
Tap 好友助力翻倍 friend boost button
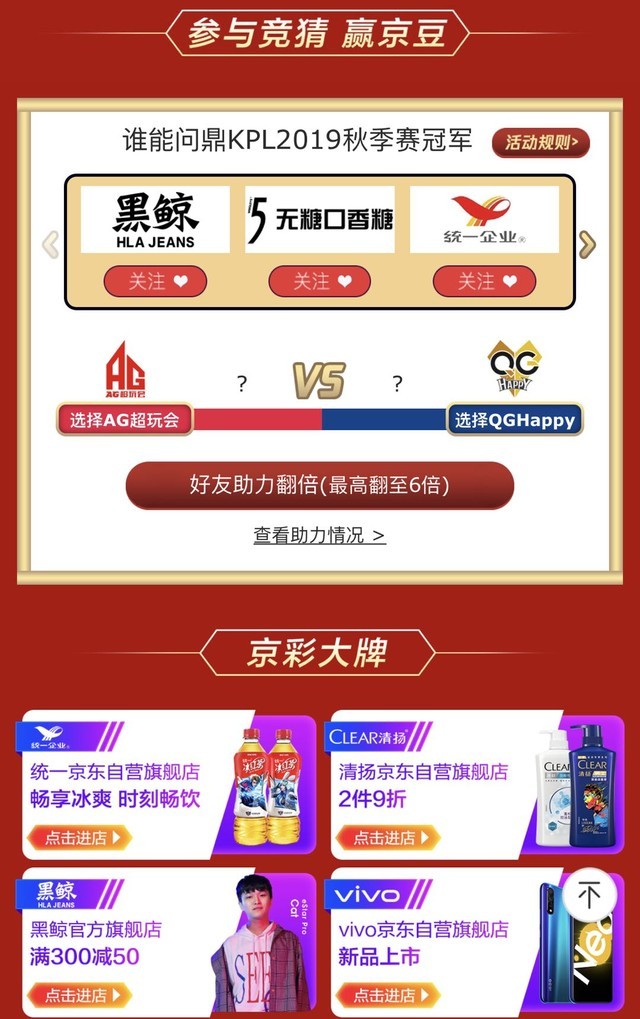(319, 486)
